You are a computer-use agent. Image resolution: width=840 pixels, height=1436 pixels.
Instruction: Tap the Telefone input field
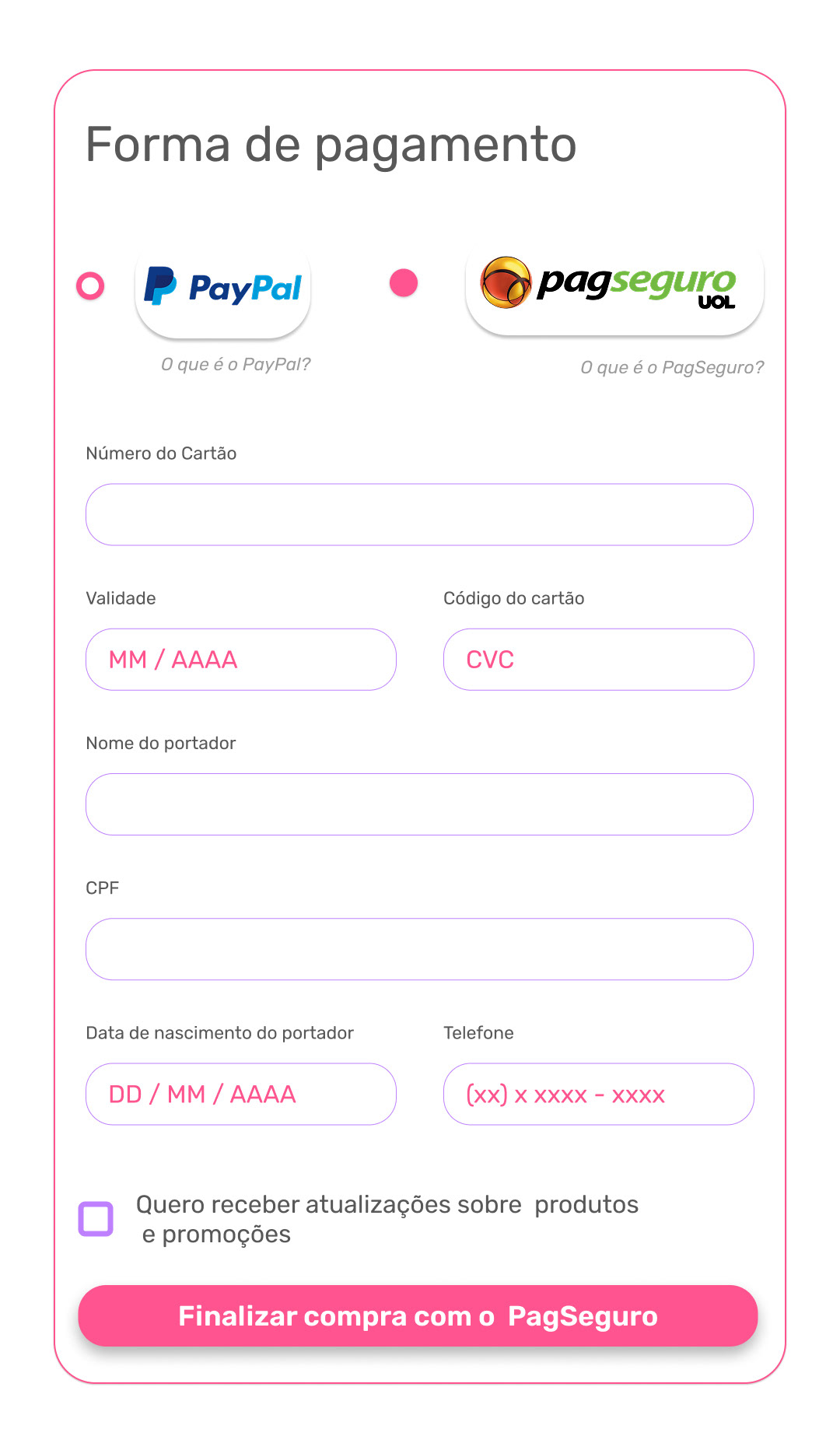click(599, 1094)
